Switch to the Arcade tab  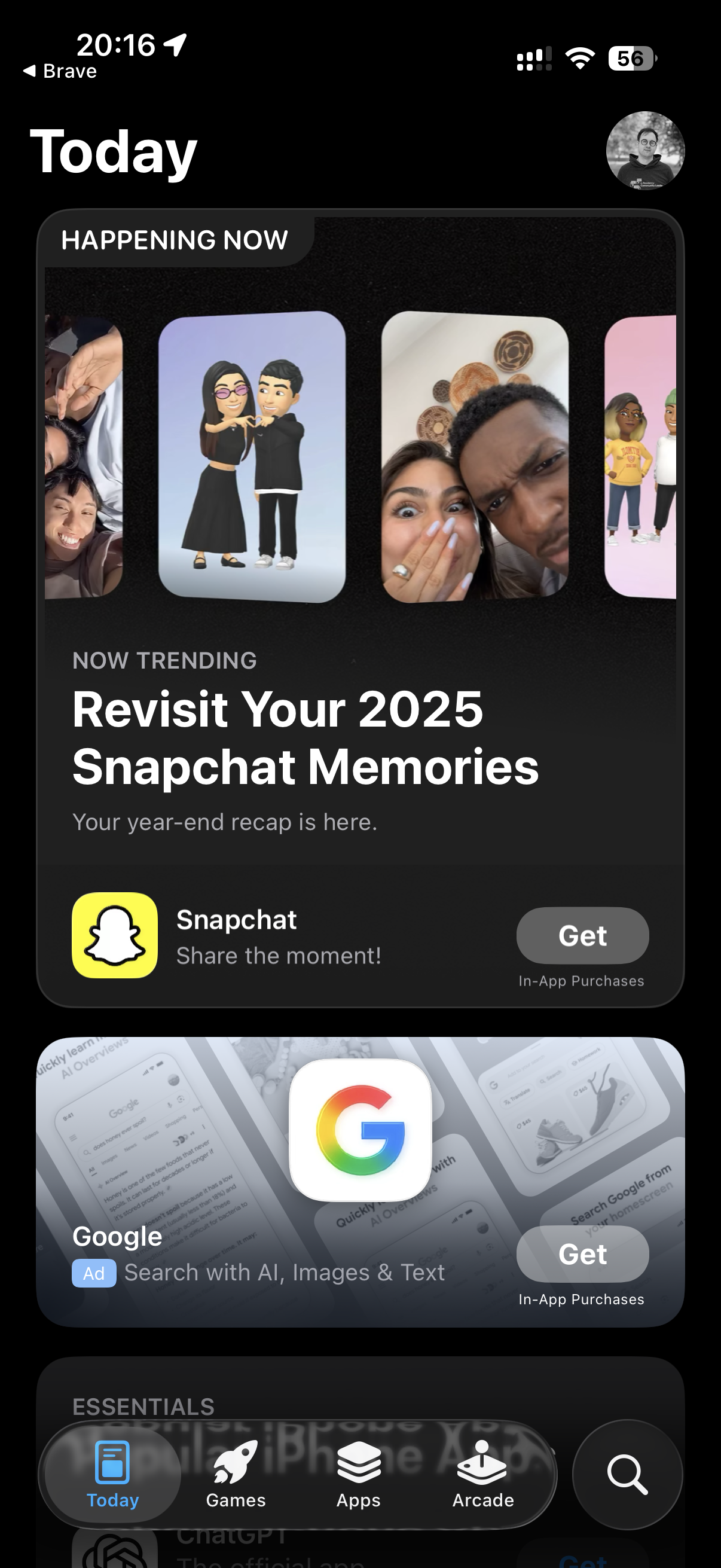click(x=482, y=1474)
